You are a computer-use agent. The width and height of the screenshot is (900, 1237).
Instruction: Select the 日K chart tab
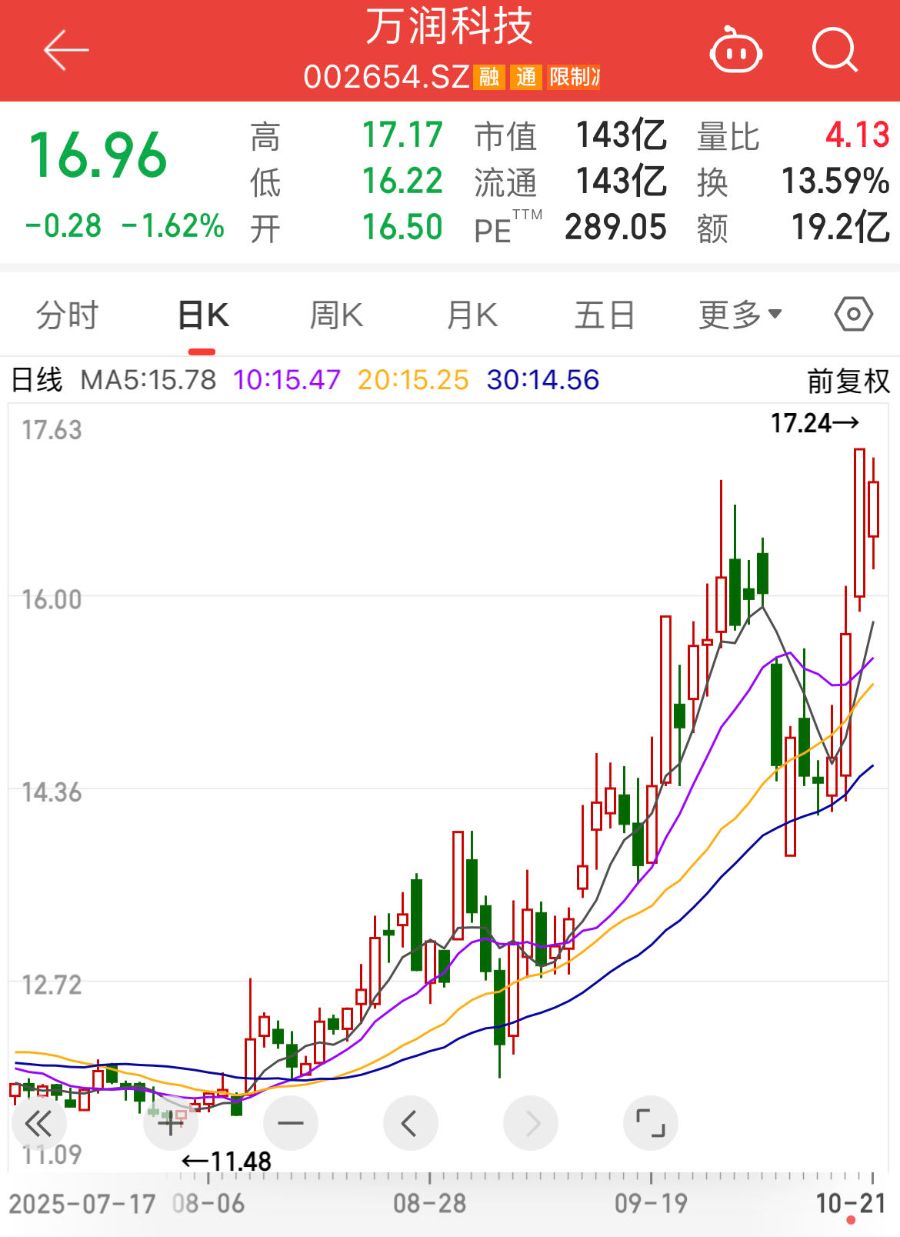pyautogui.click(x=203, y=316)
